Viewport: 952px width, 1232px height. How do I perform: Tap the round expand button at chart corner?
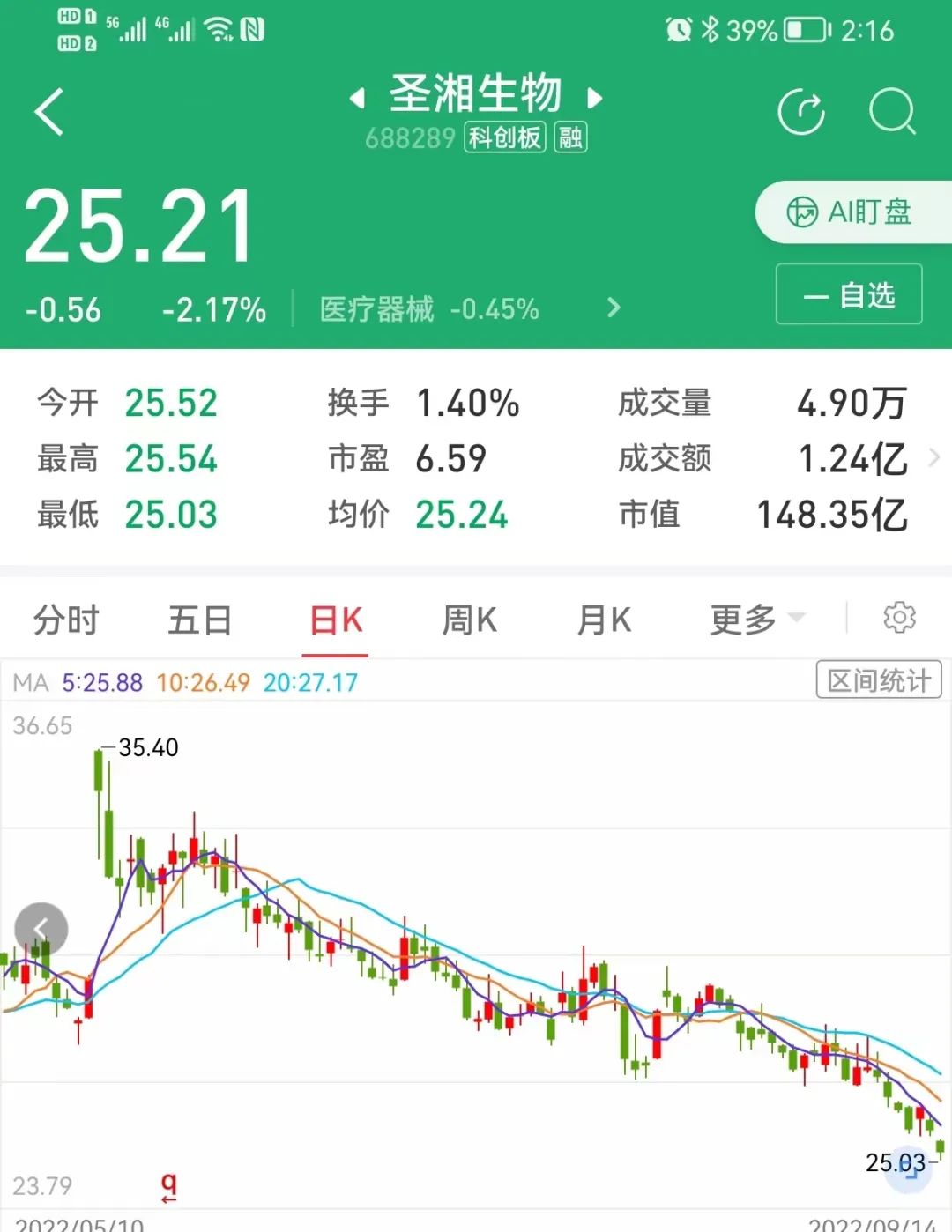[x=908, y=1168]
